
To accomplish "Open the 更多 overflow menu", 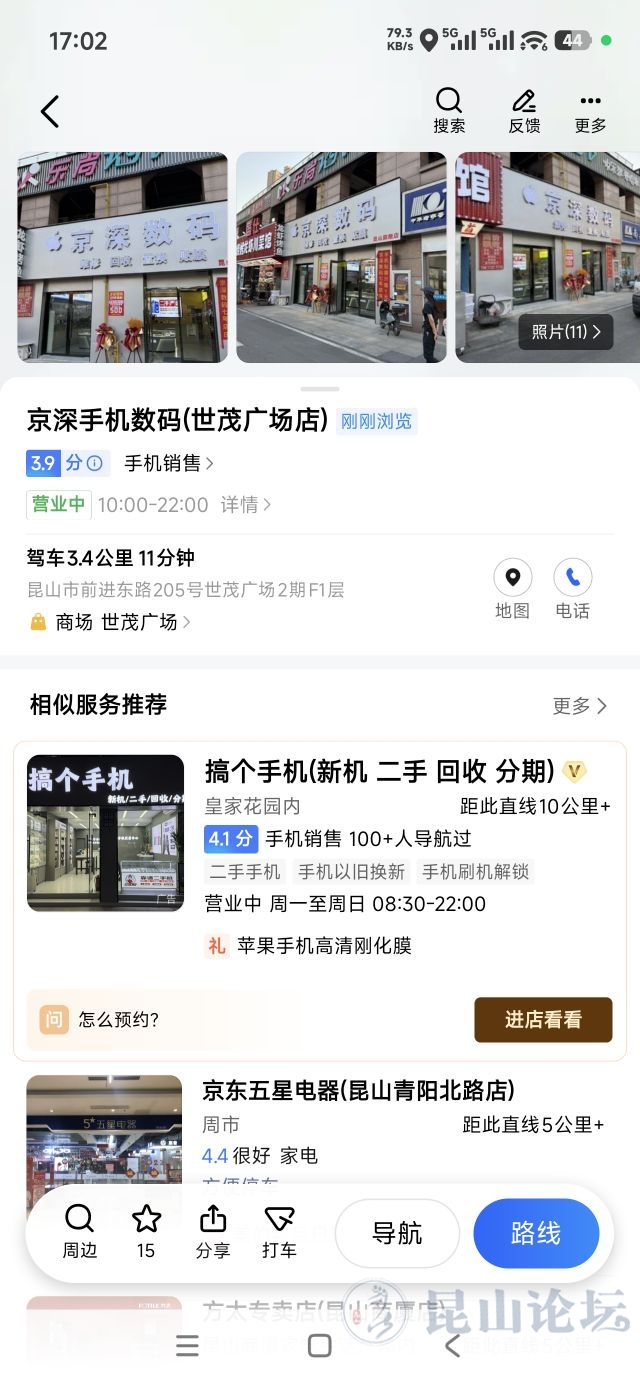I will pyautogui.click(x=590, y=110).
